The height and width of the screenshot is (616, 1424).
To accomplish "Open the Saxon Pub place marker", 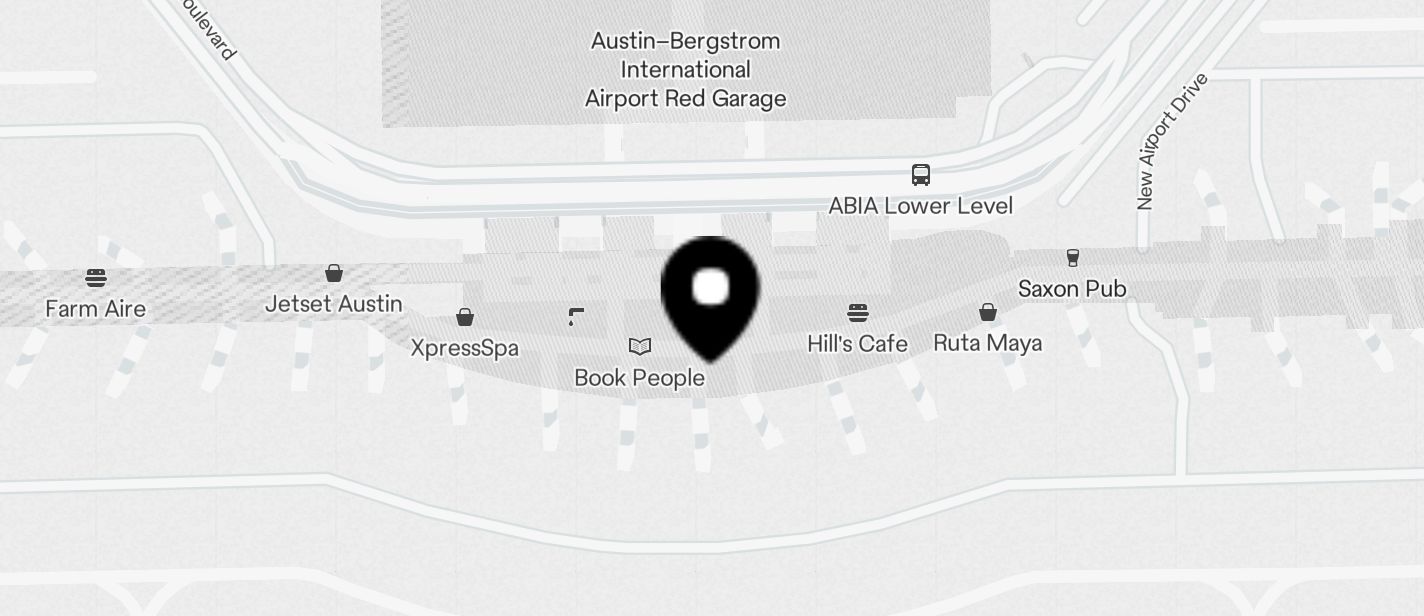I will point(1073,258).
